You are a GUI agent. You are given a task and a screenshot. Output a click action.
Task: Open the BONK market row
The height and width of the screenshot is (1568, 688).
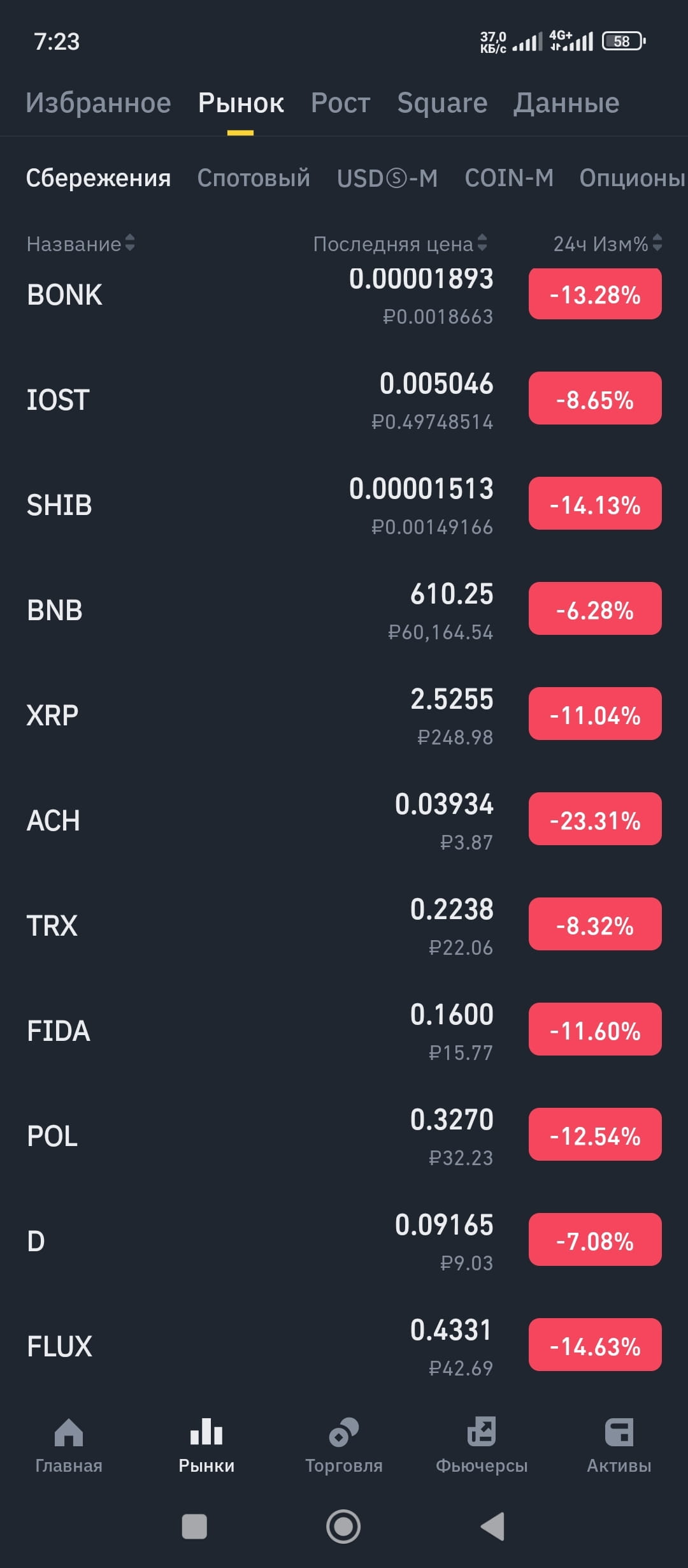click(x=344, y=295)
